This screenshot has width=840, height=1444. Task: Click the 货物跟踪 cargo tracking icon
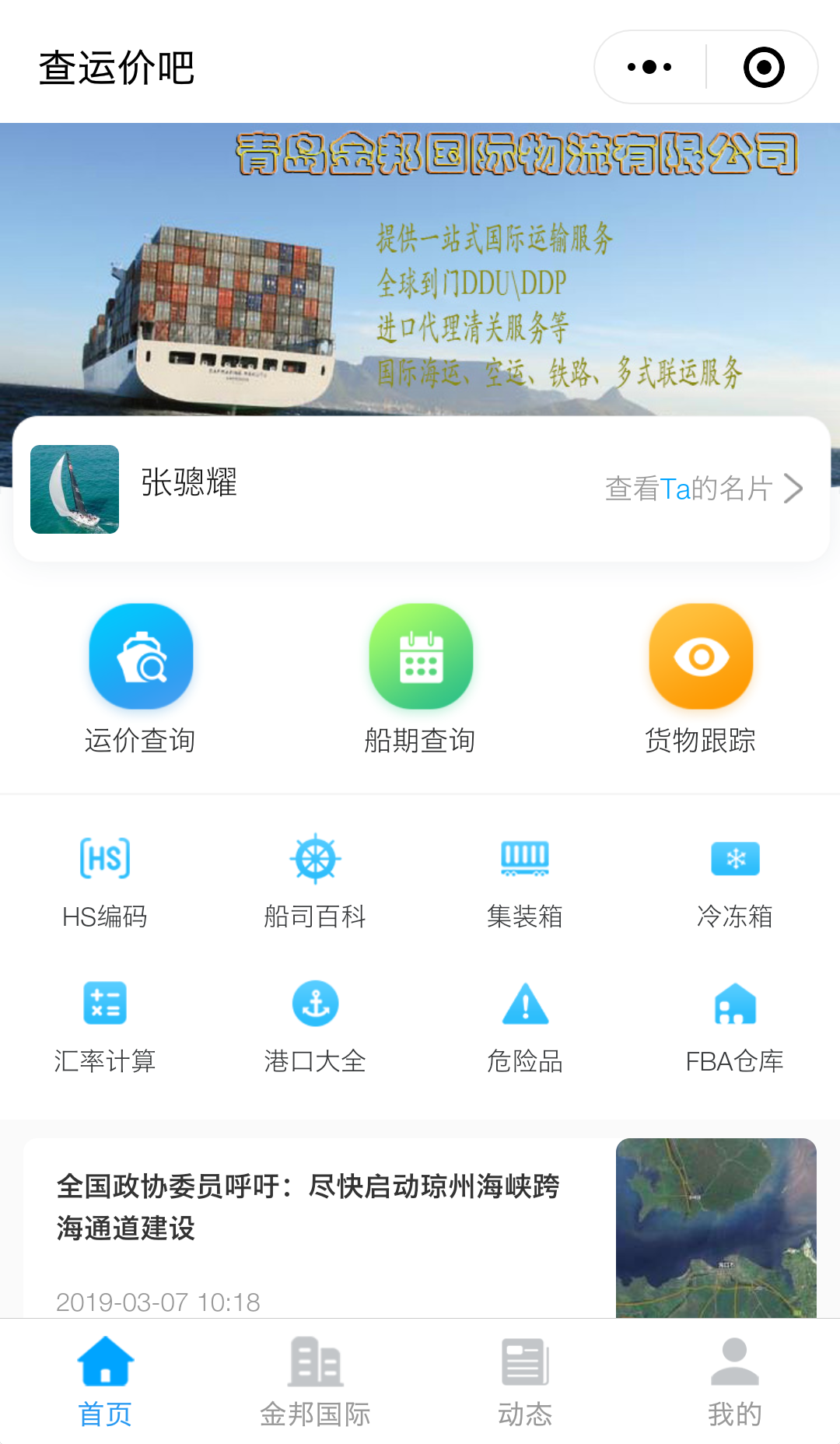tap(700, 656)
